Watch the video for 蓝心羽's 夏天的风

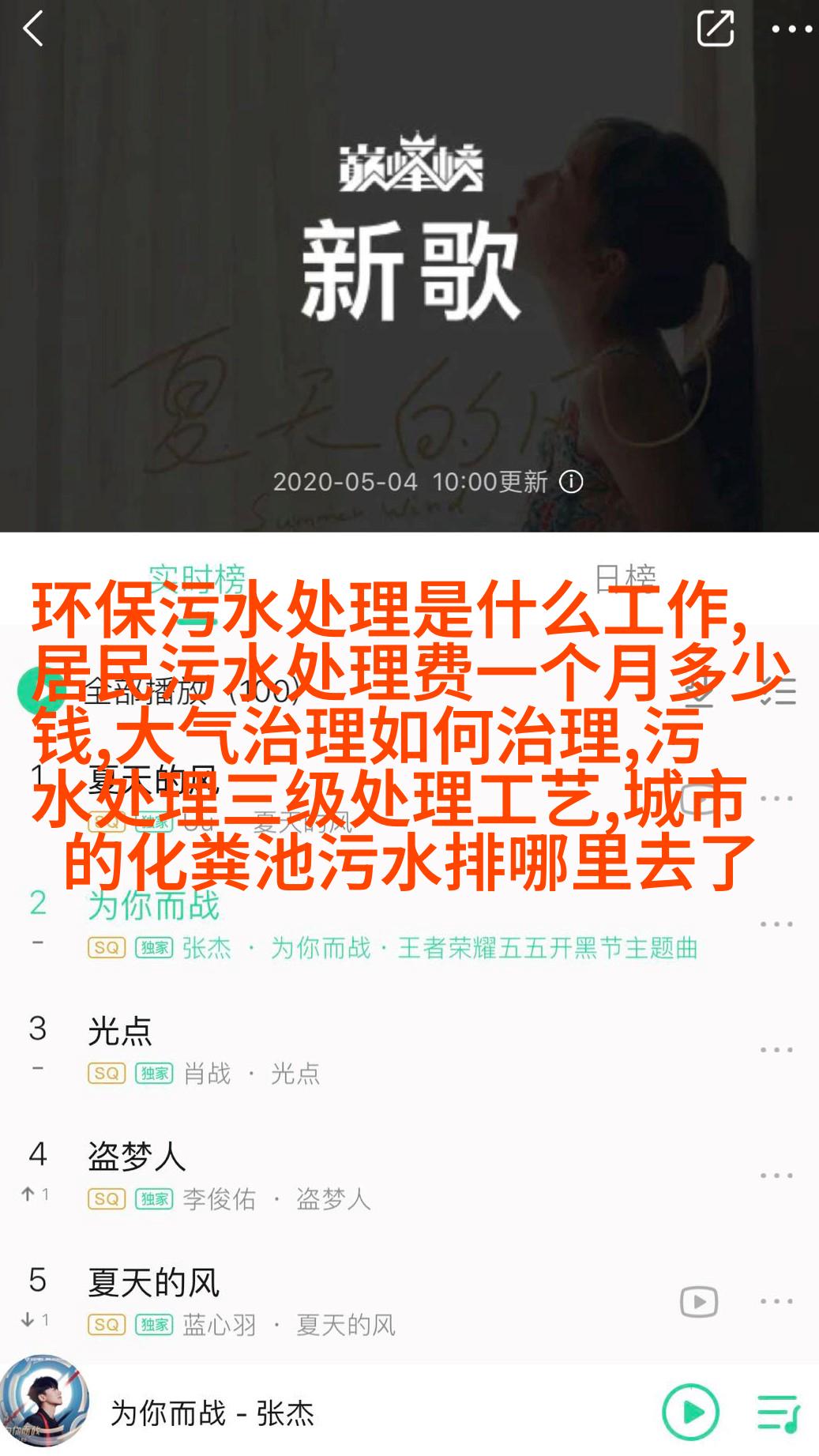[x=699, y=1301]
